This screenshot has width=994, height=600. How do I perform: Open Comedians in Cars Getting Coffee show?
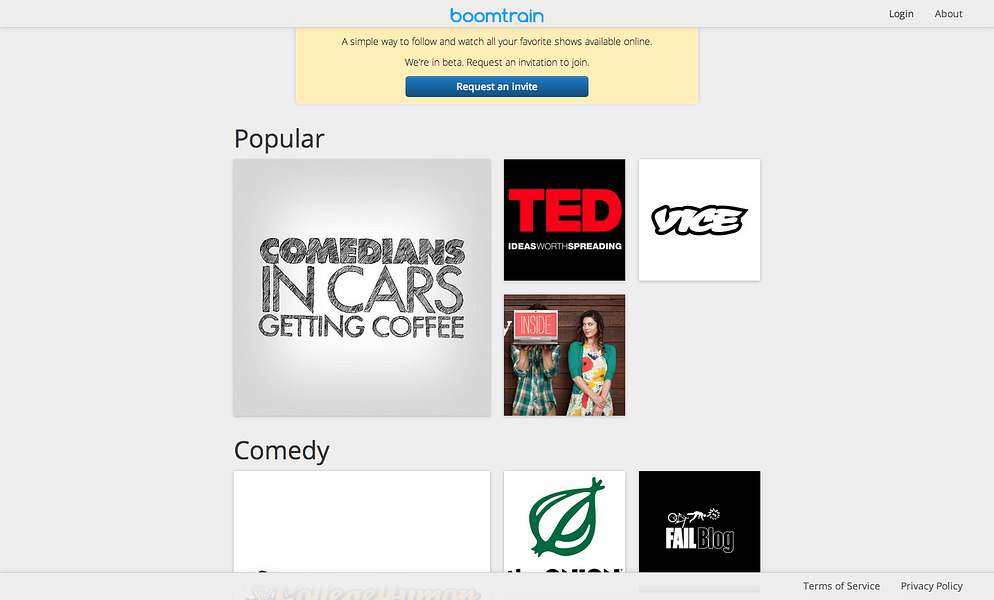click(362, 287)
